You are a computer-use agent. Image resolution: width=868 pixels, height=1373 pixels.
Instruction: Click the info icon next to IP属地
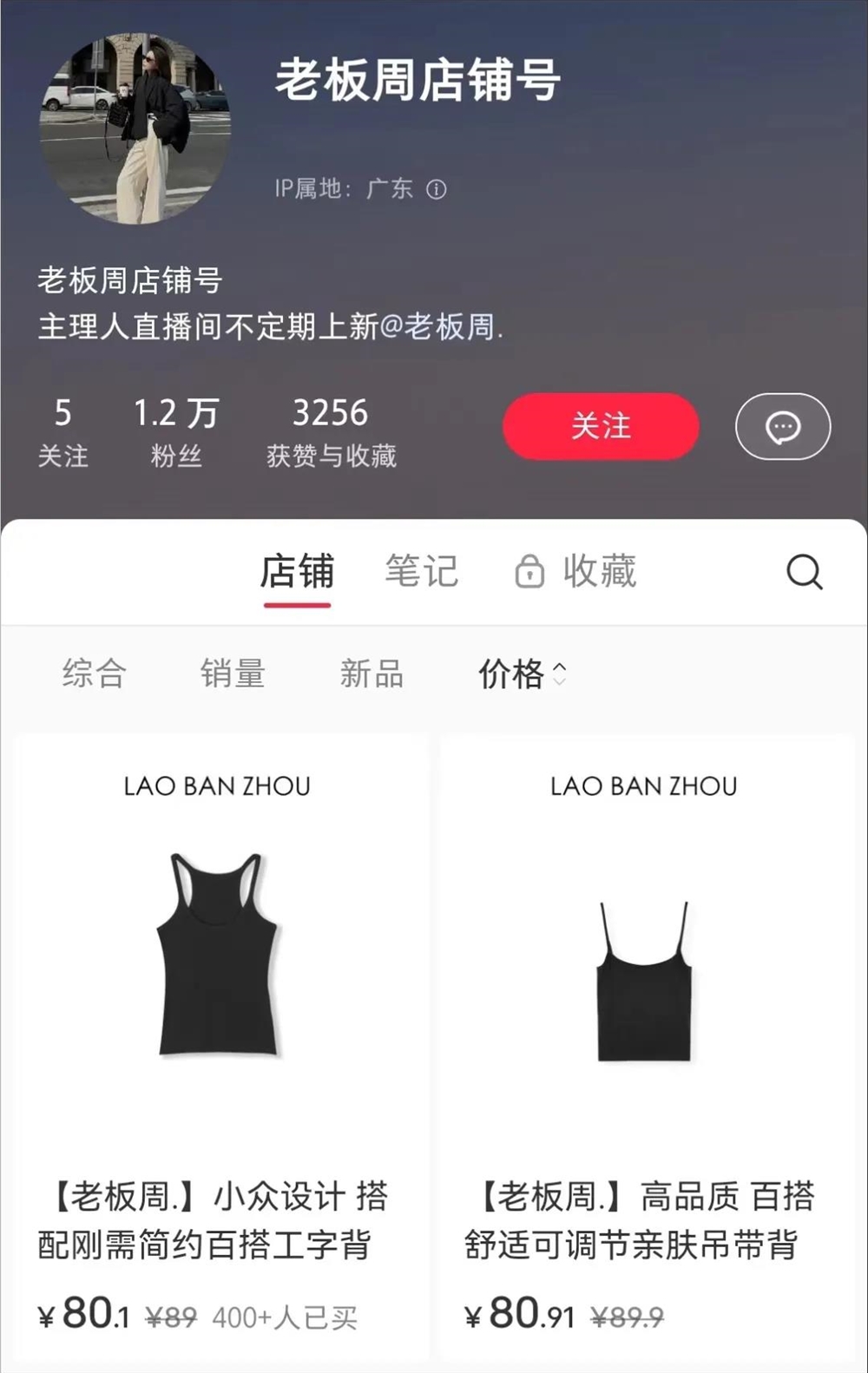tap(437, 188)
